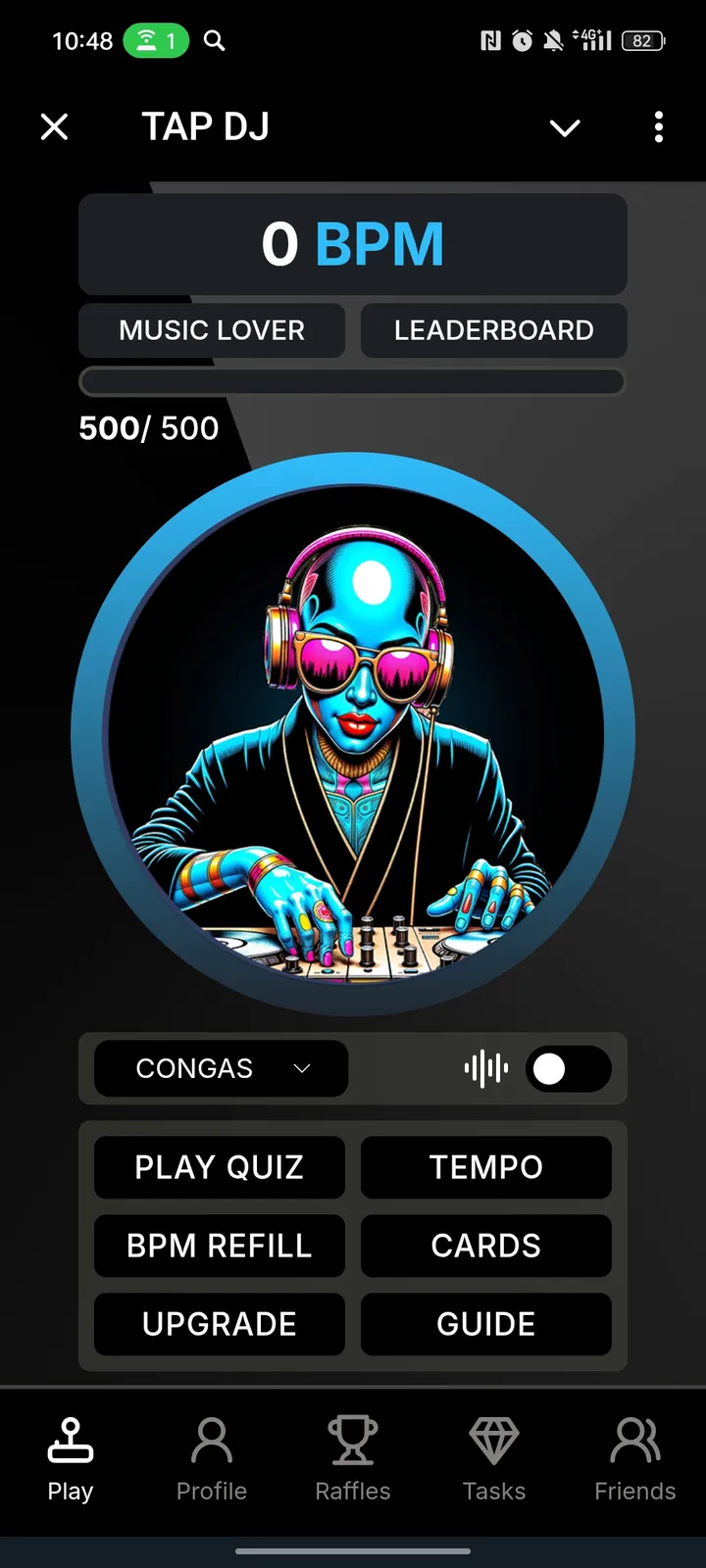
Task: Check the 500/500 energy progress bar
Action: tap(353, 381)
